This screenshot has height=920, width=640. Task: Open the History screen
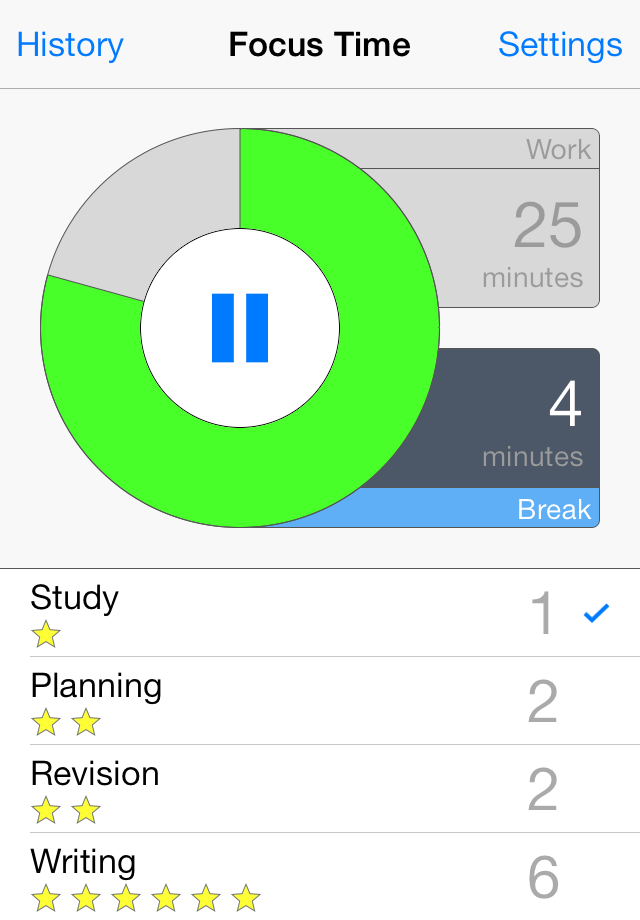coord(70,45)
